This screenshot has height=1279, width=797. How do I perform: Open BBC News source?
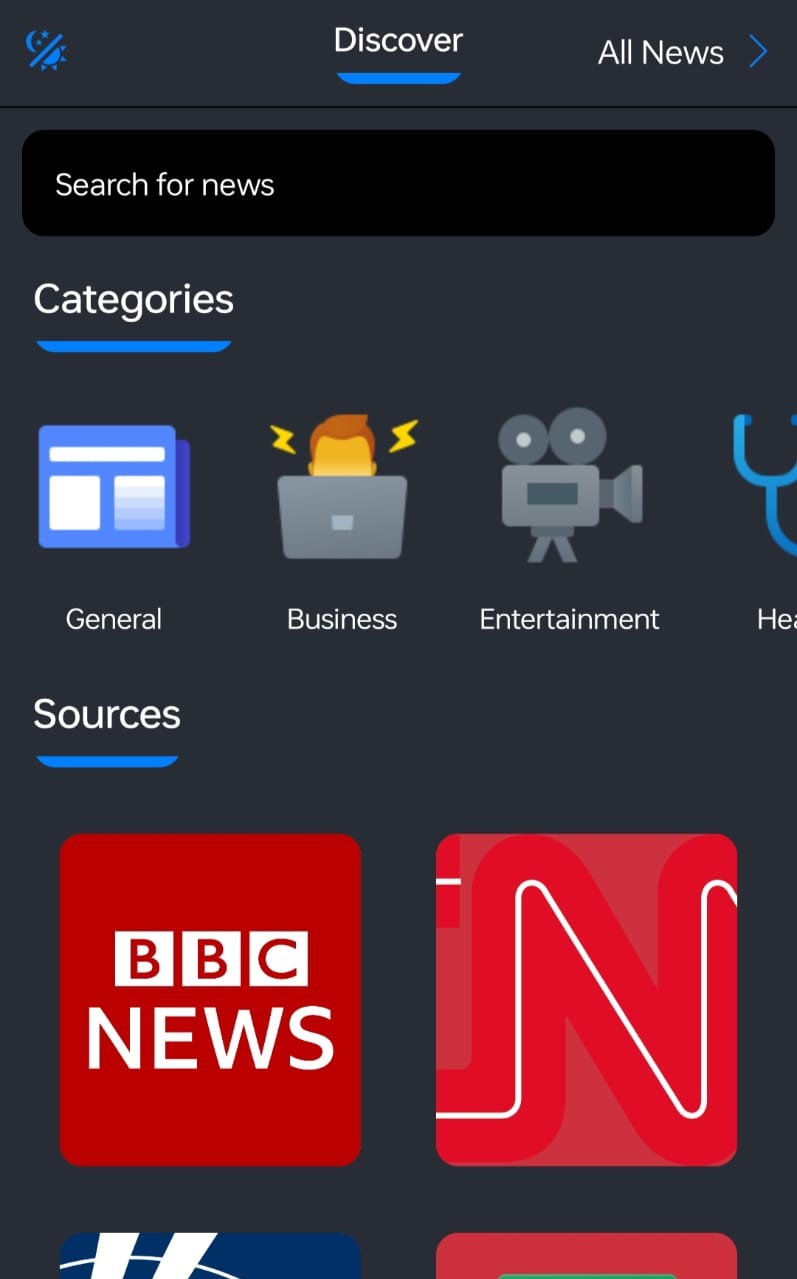210,999
